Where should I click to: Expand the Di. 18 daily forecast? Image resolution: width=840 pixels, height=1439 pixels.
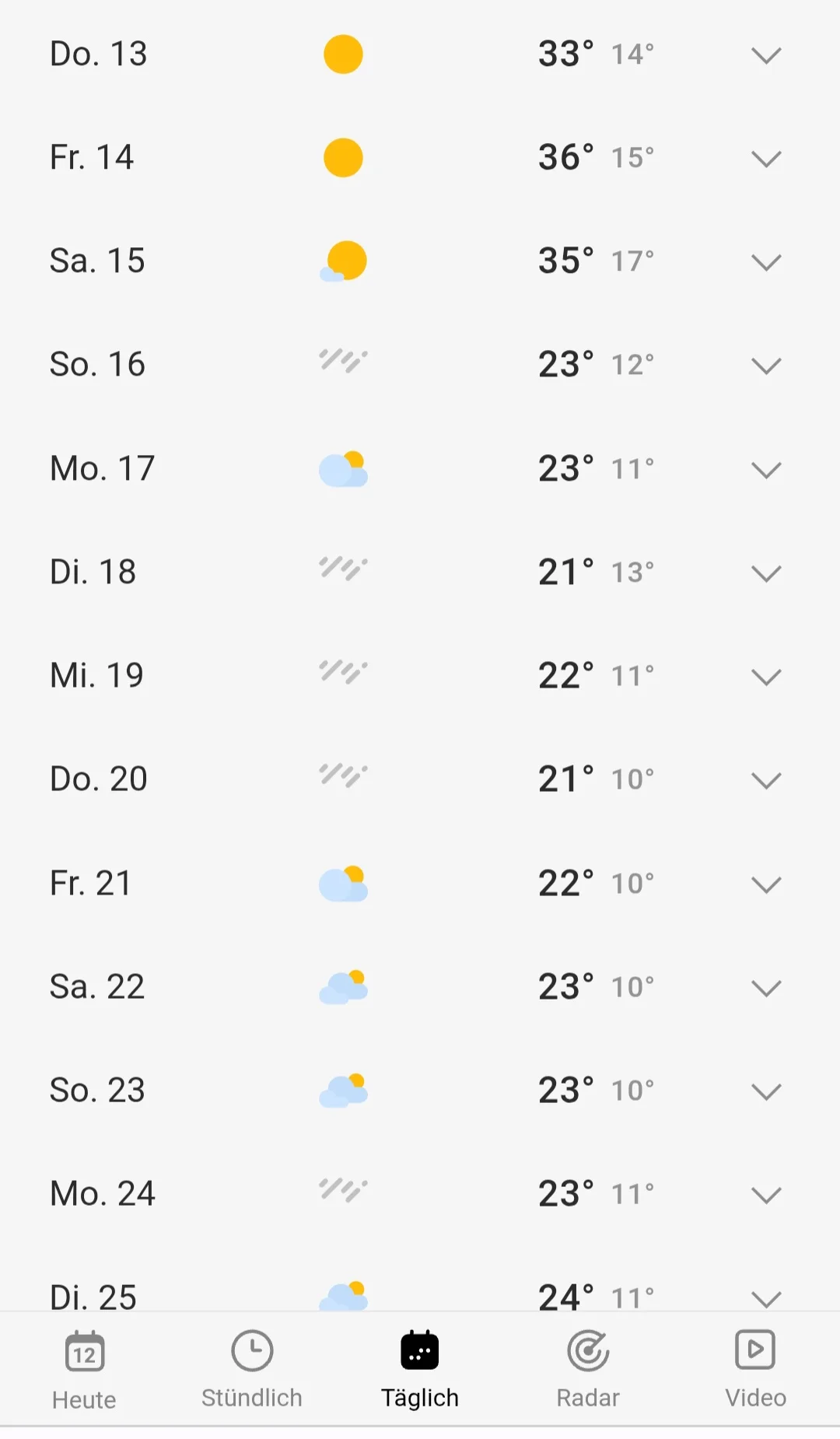766,573
